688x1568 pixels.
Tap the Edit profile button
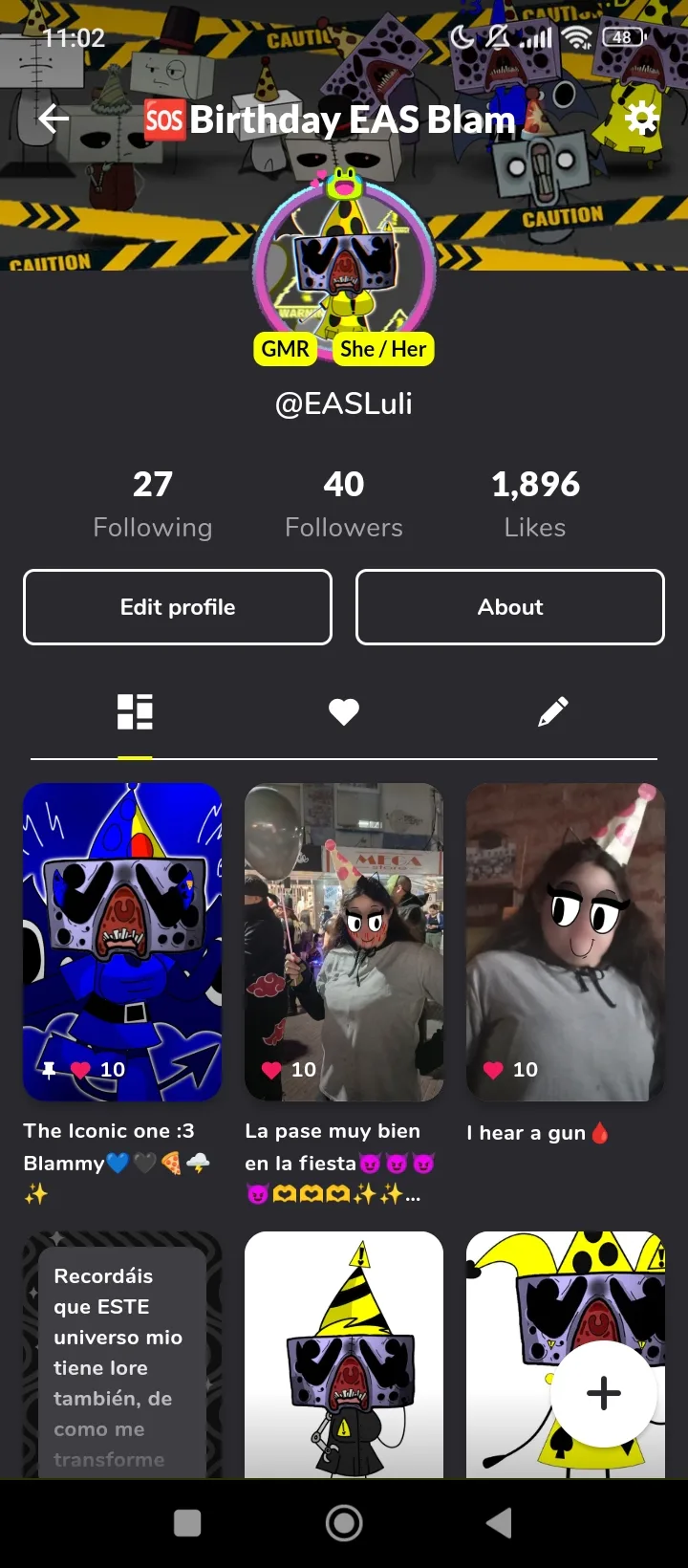[x=178, y=607]
